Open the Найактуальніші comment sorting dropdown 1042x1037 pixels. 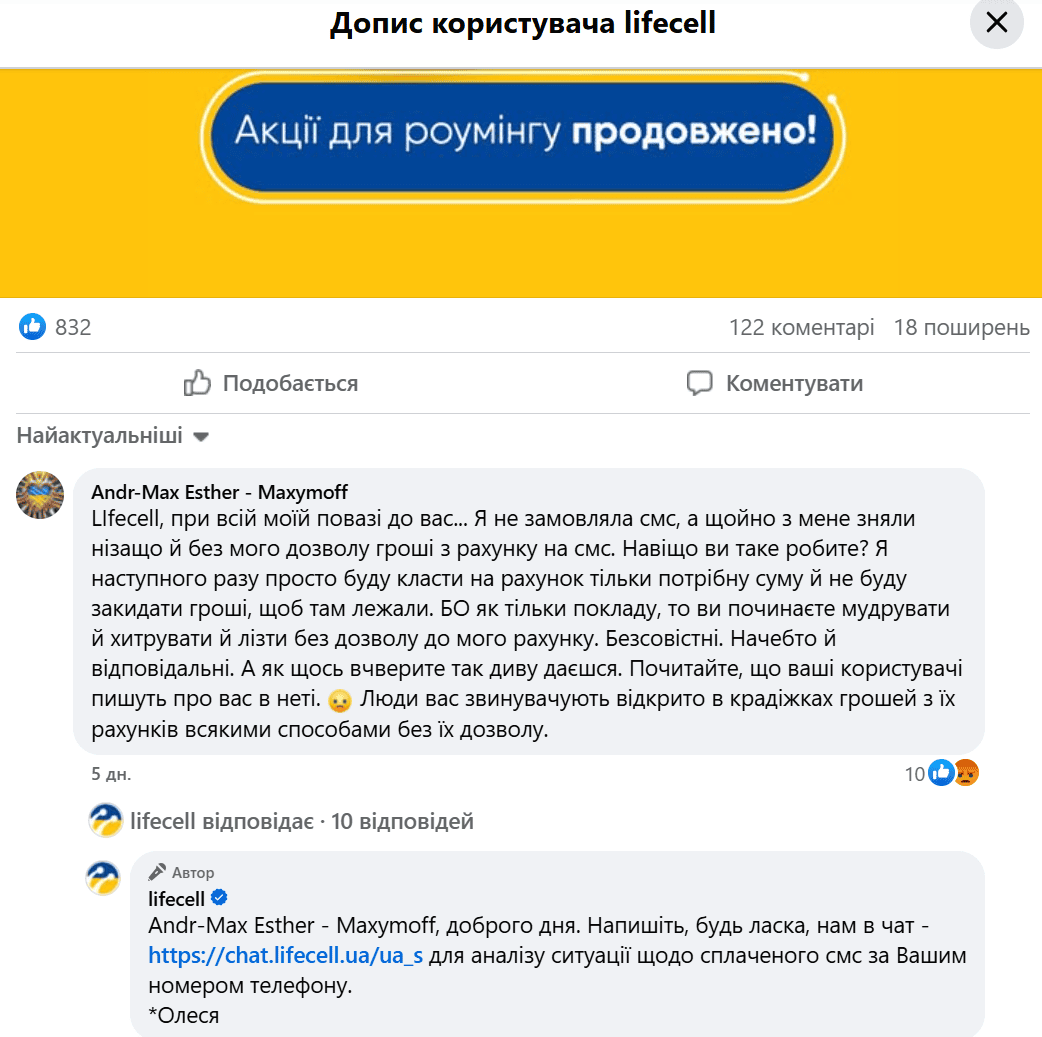click(x=112, y=436)
